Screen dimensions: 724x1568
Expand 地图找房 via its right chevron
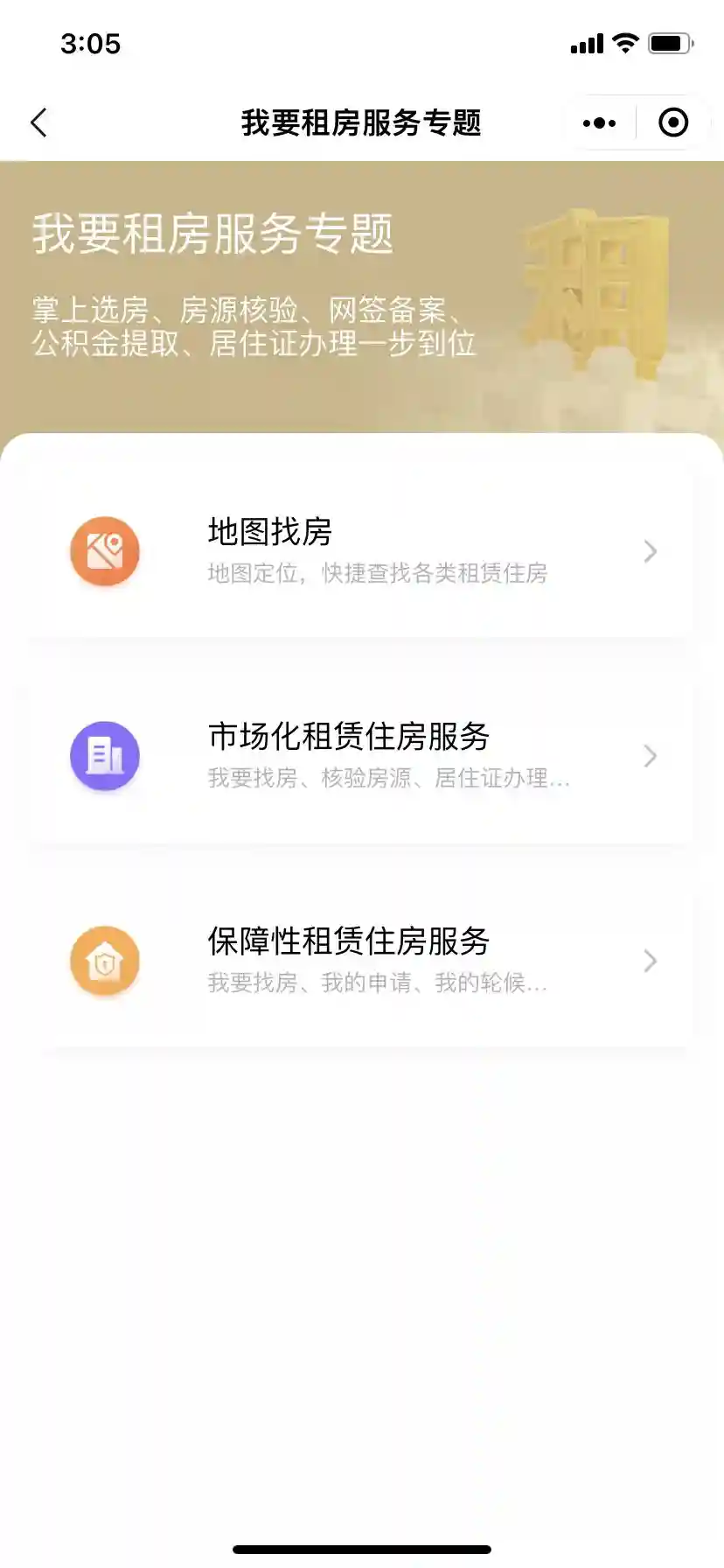tap(650, 551)
